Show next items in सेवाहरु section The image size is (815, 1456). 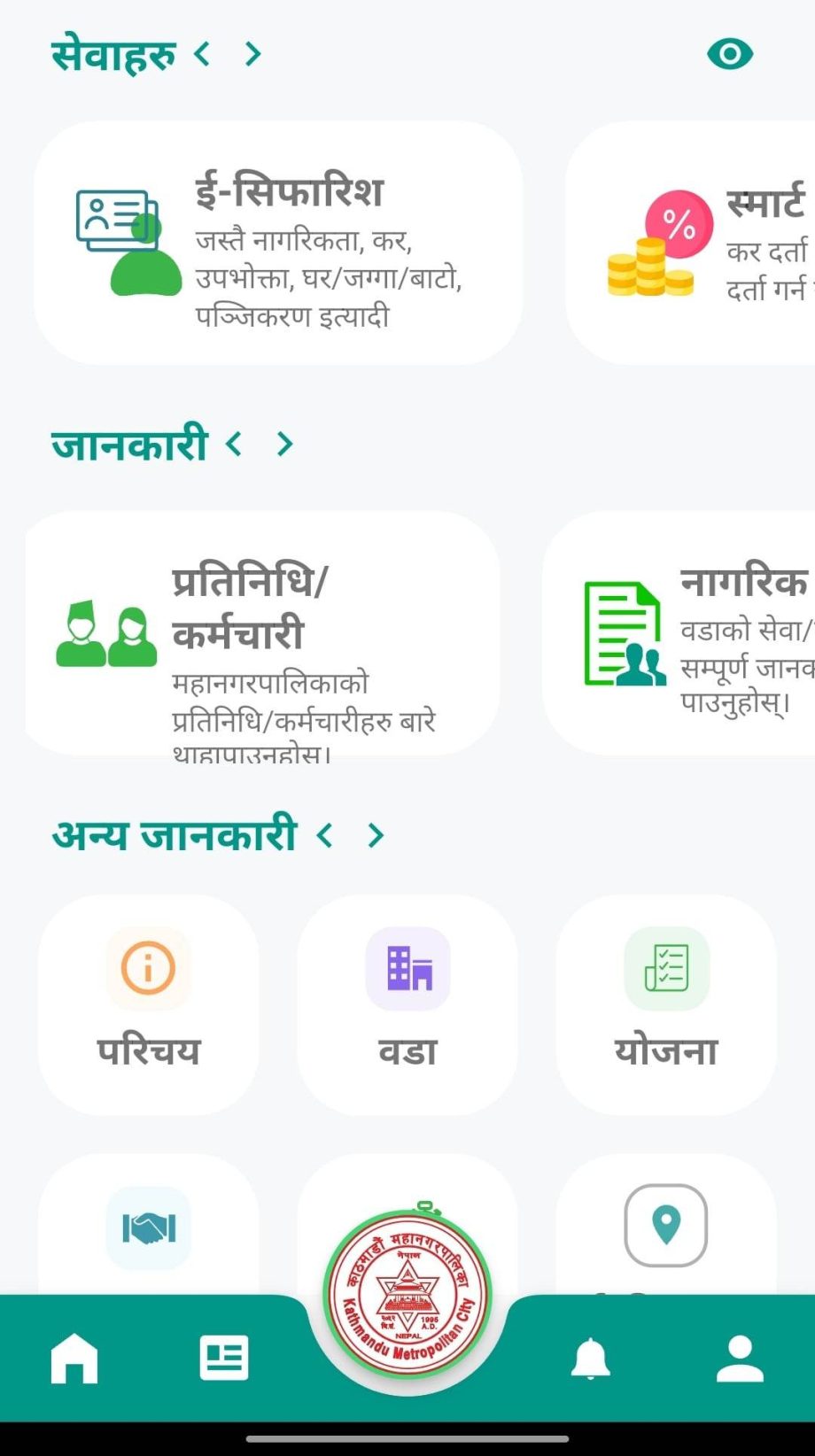pos(253,55)
